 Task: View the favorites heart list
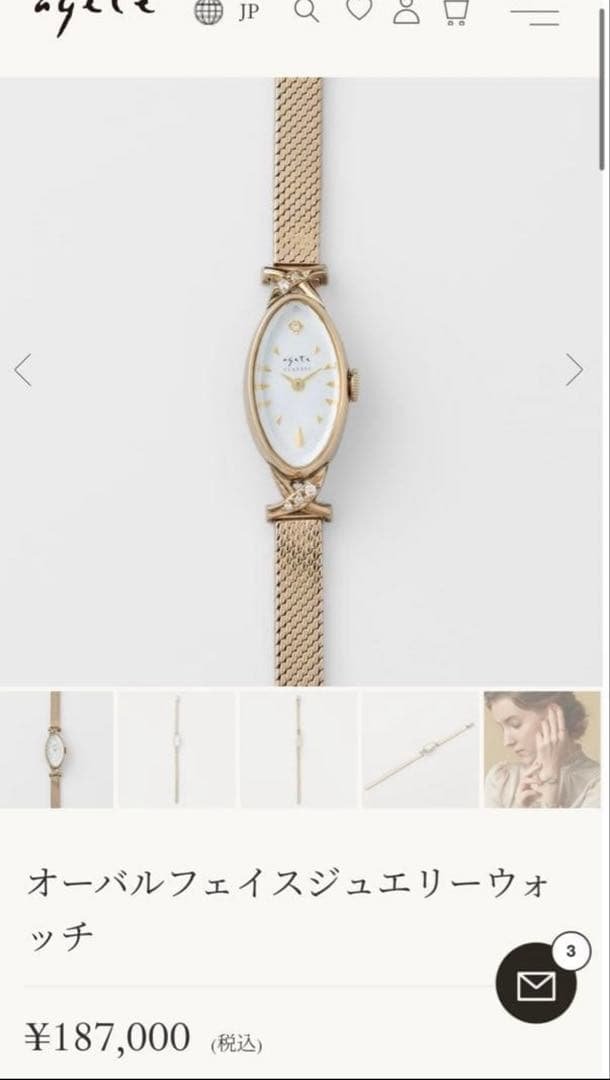(x=358, y=11)
